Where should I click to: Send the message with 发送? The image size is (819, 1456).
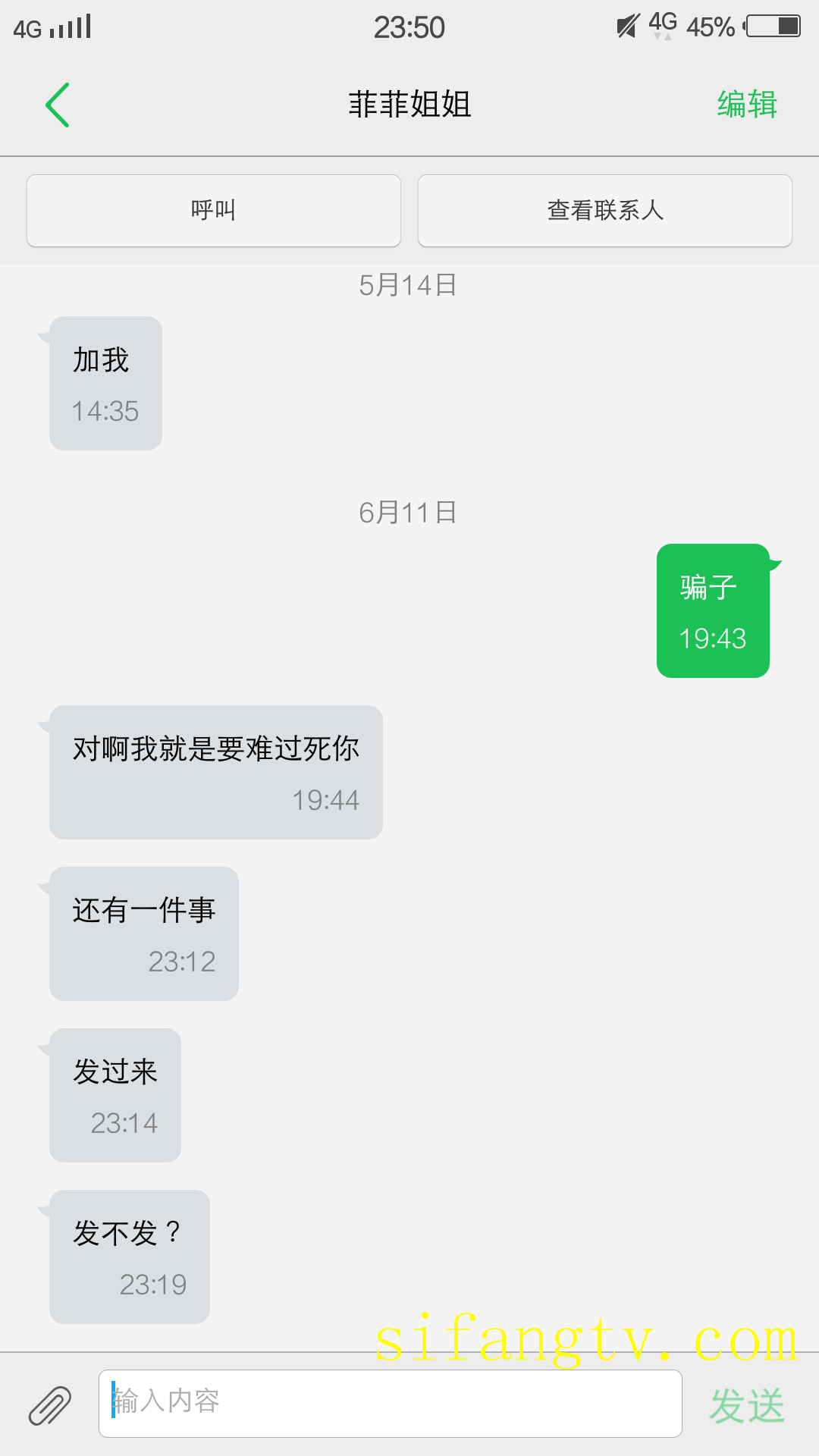coord(747,1406)
